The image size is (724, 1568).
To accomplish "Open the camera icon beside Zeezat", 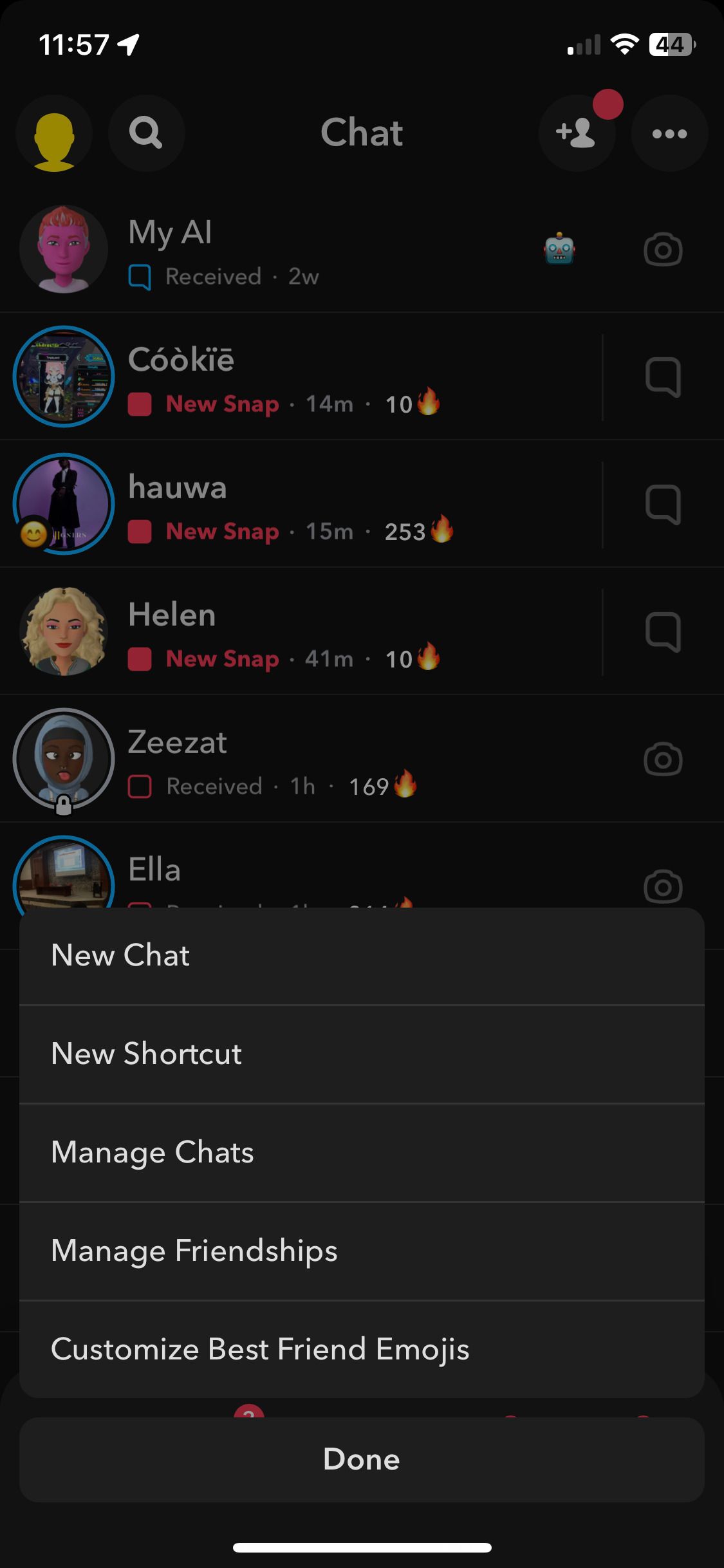I will tap(664, 760).
